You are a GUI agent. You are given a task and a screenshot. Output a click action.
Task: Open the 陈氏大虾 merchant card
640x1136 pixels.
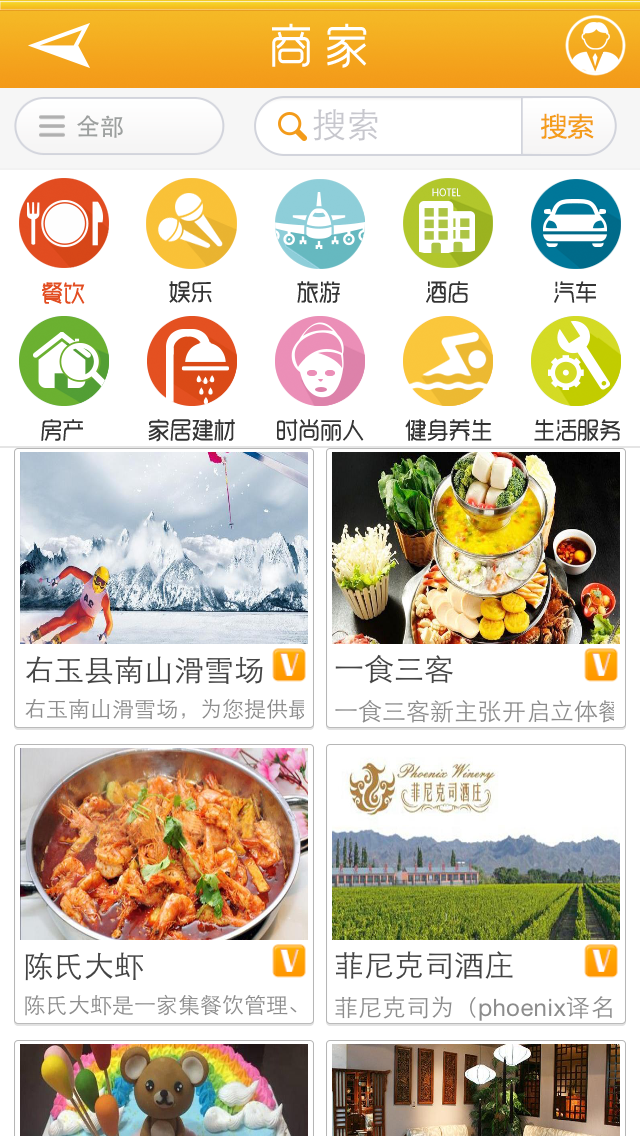tap(164, 884)
